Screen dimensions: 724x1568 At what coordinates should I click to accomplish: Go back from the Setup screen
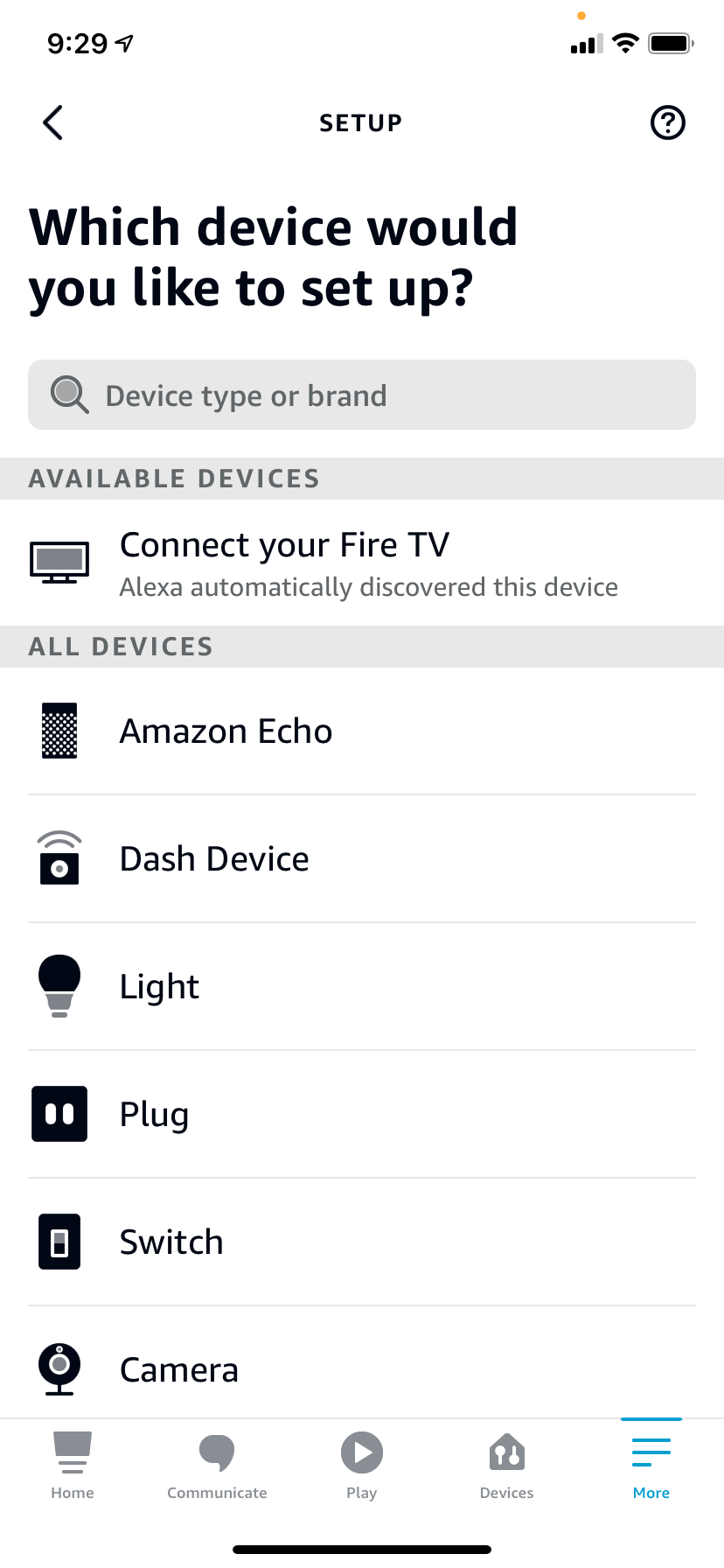(53, 122)
